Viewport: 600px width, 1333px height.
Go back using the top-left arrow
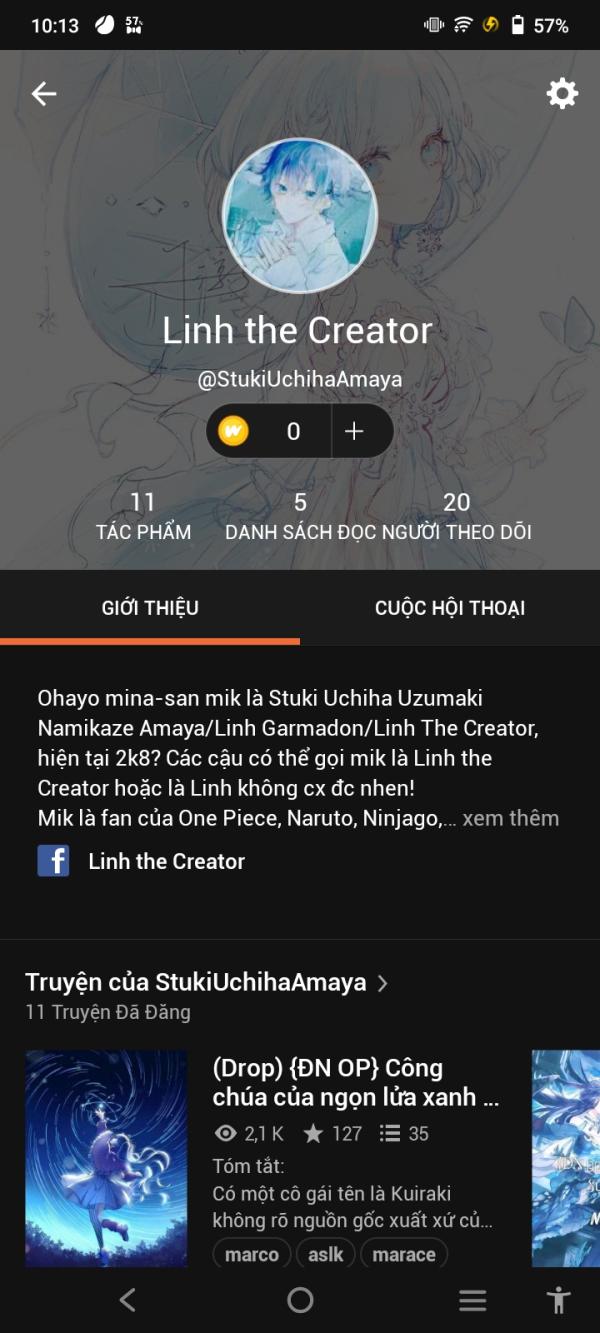click(44, 94)
